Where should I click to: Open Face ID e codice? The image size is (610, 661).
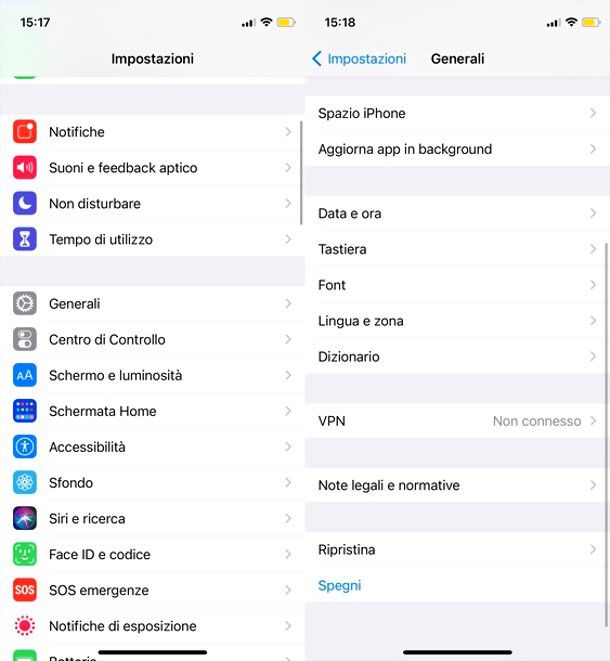click(x=150, y=555)
